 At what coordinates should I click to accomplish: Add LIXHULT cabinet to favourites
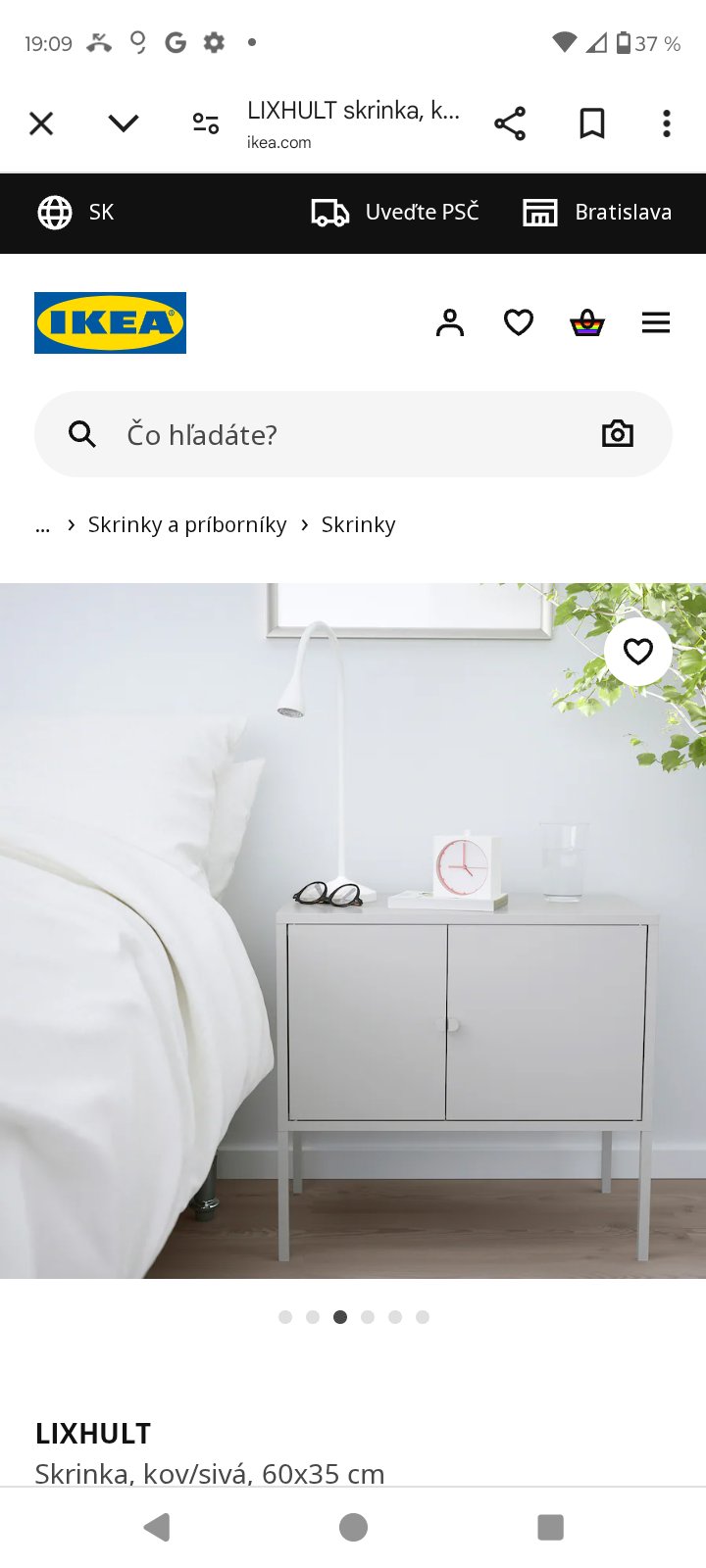[x=638, y=652]
